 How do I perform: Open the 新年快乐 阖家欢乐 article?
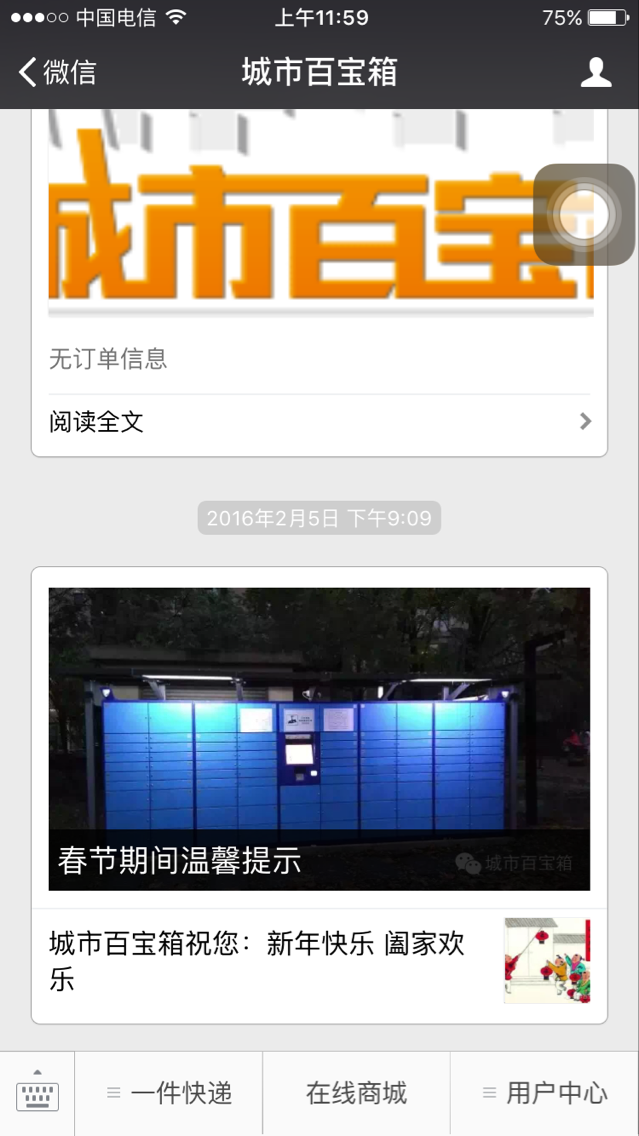pos(319,960)
